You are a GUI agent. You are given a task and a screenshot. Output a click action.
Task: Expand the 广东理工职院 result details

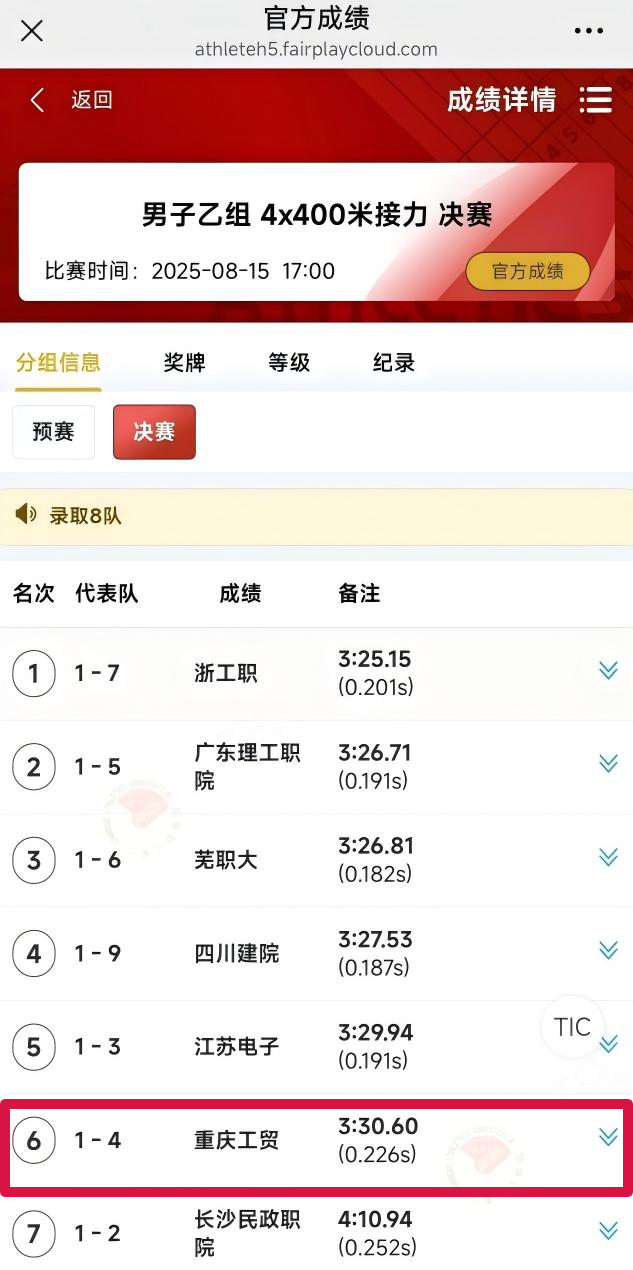[x=608, y=765]
